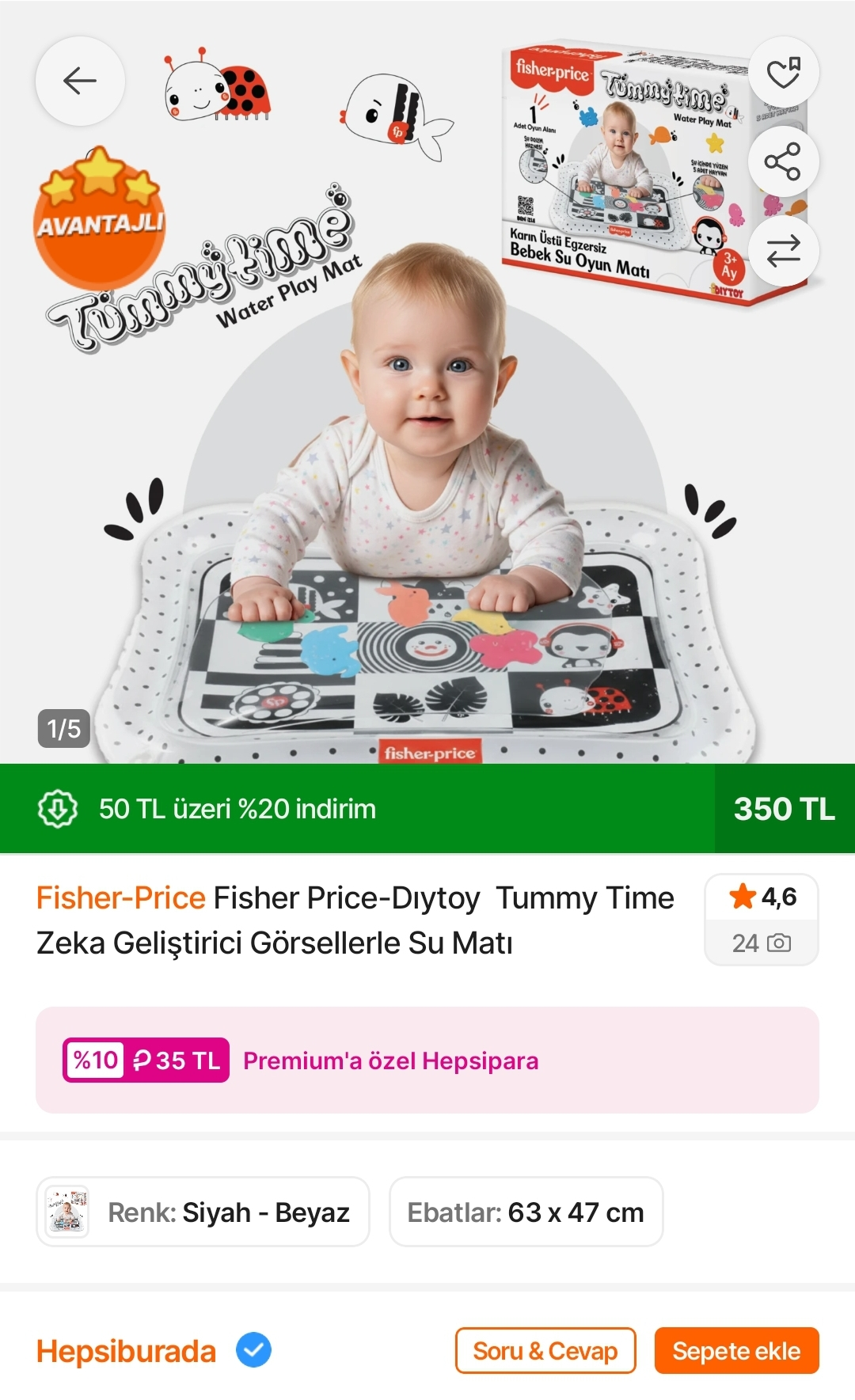Go back using the arrow button

(x=80, y=81)
